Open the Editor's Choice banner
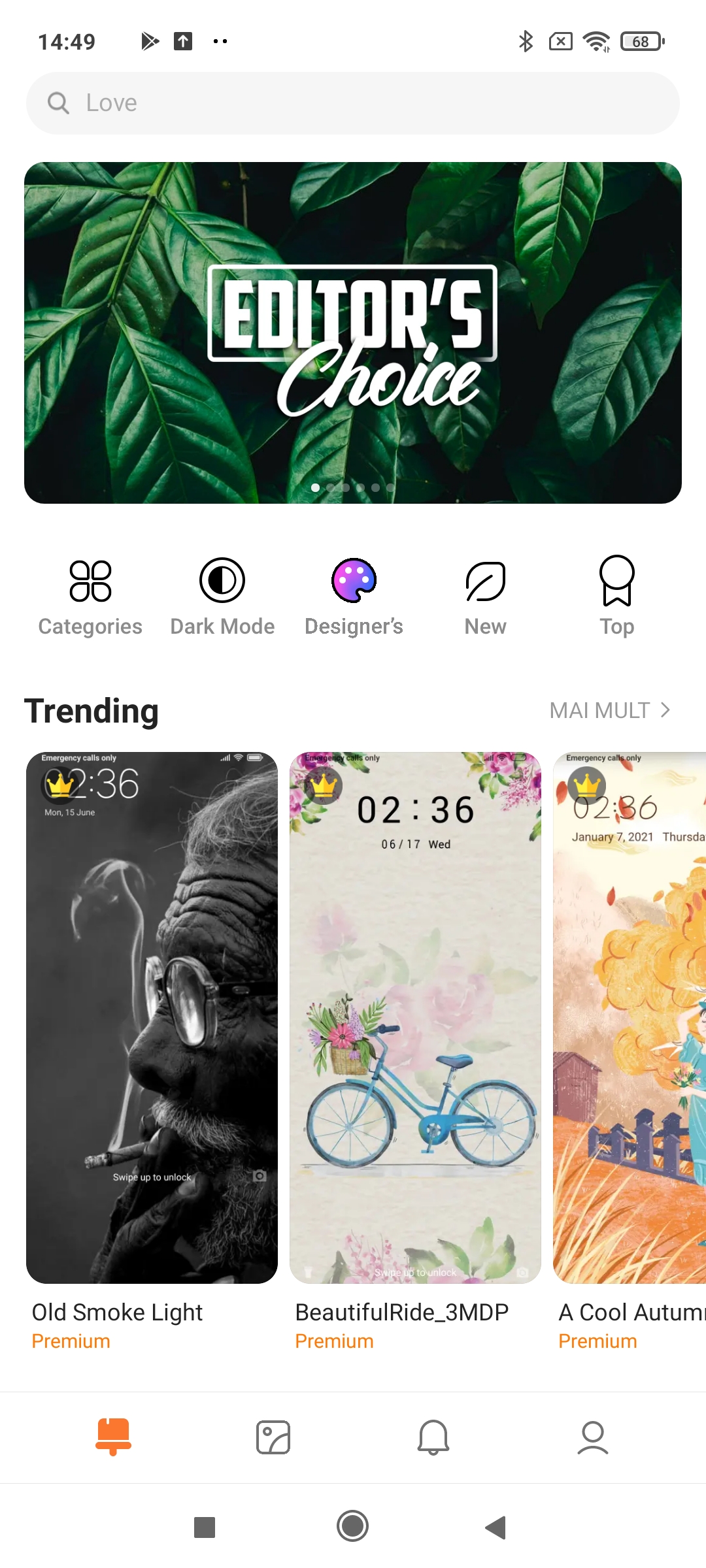 pos(353,333)
